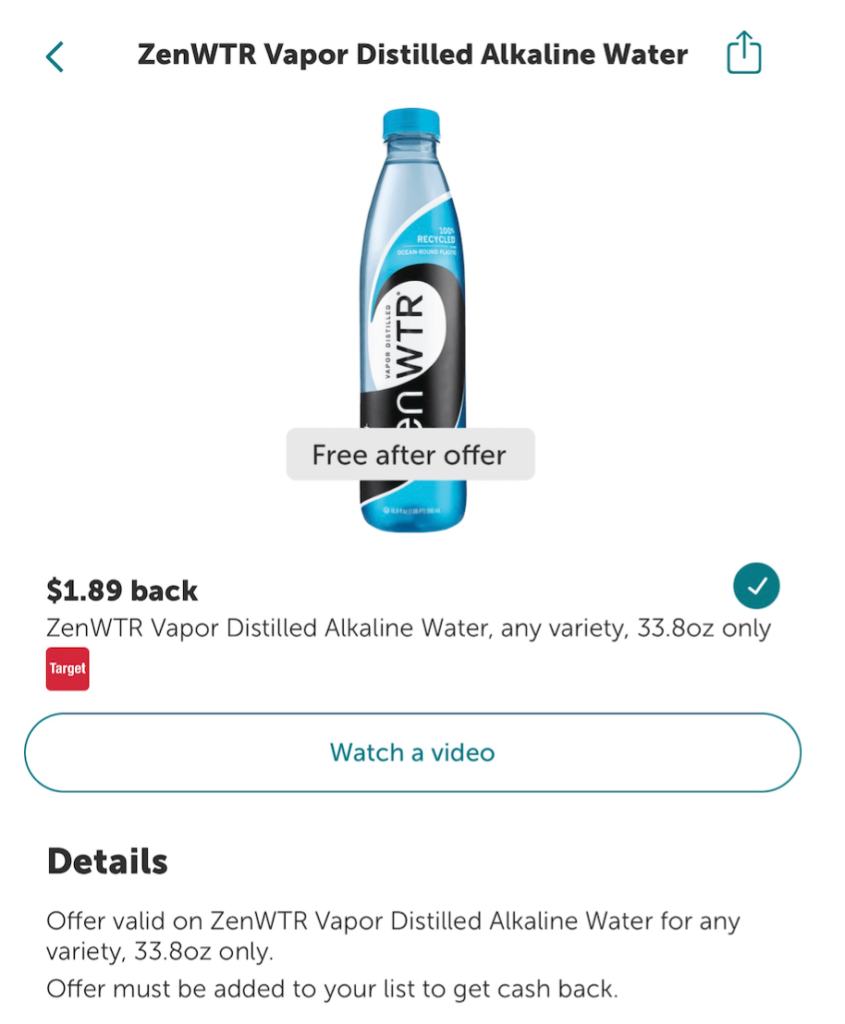
Task: Open the Target retailer badge
Action: [67, 669]
